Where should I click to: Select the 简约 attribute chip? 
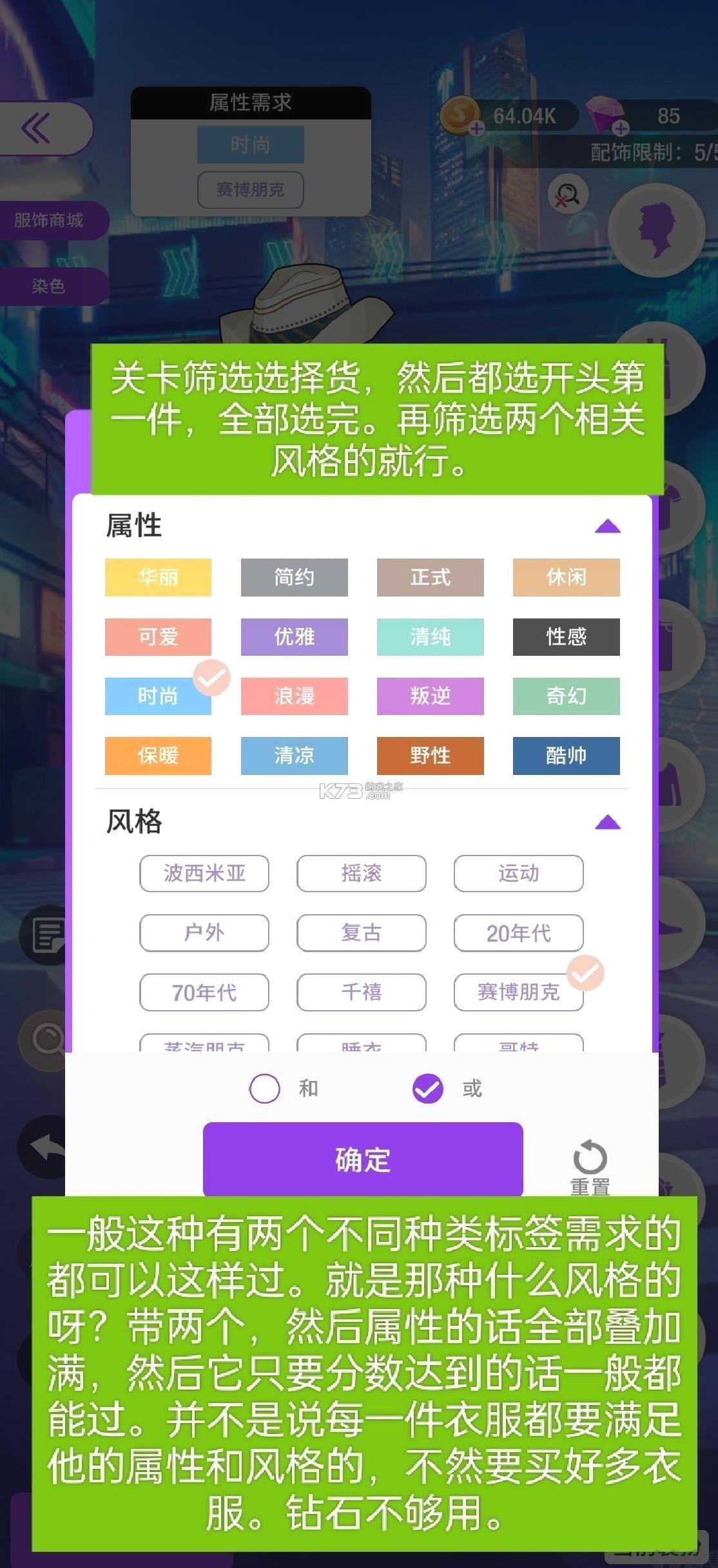point(294,577)
